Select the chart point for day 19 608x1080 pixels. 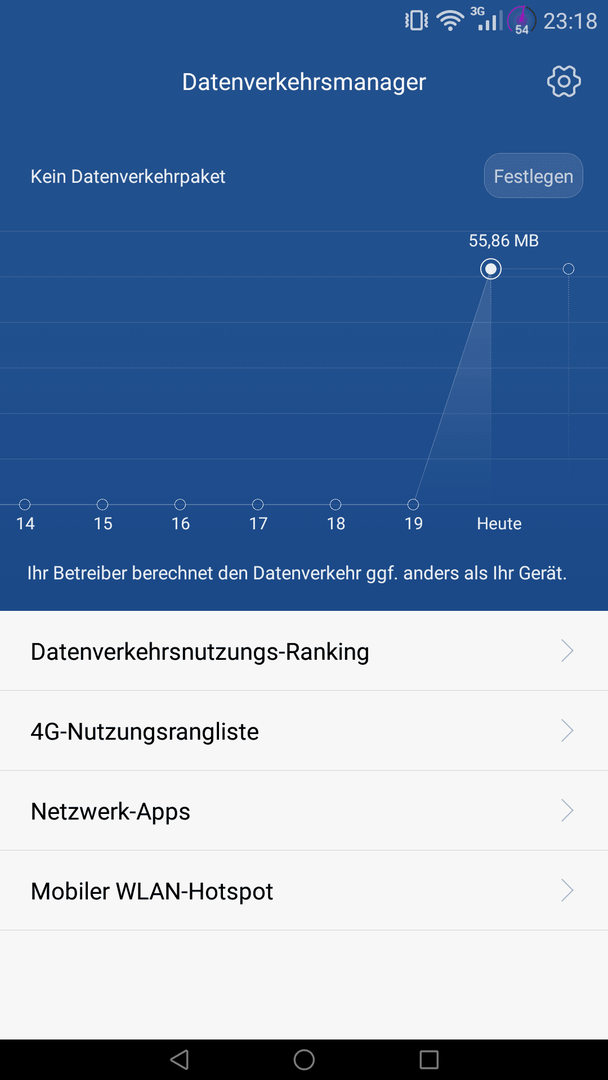413,504
